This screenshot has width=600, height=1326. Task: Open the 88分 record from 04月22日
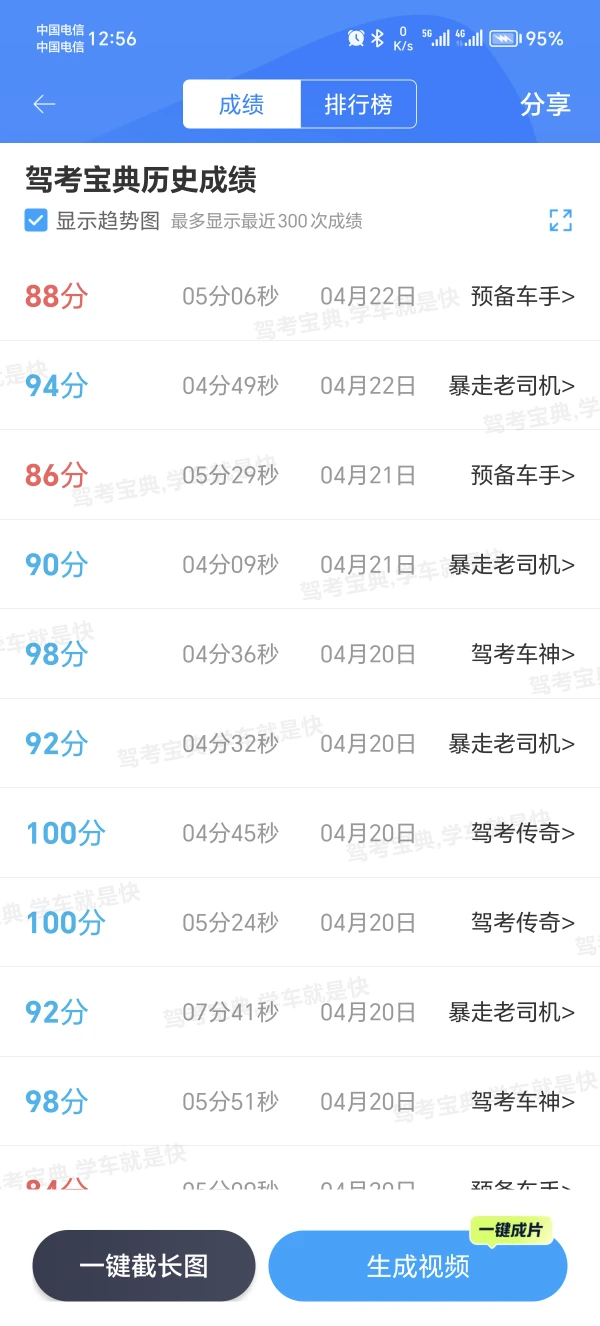pyautogui.click(x=300, y=296)
